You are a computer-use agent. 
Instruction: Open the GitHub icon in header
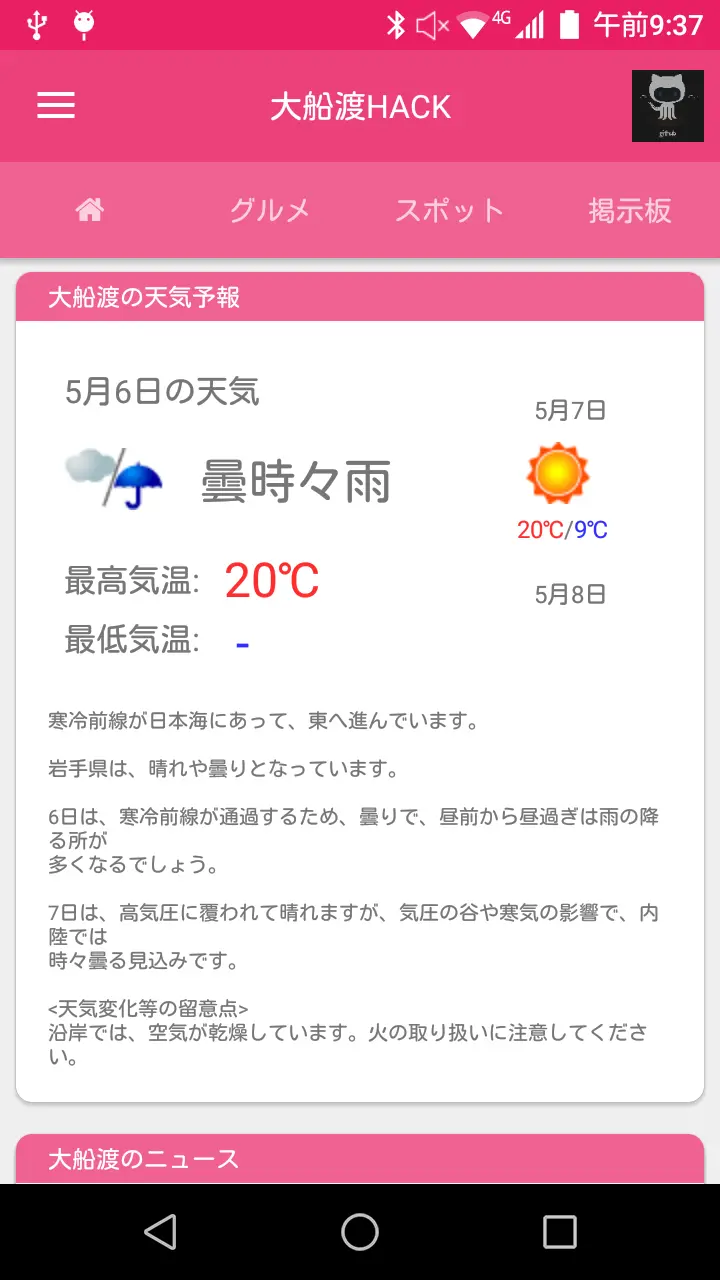coord(667,106)
